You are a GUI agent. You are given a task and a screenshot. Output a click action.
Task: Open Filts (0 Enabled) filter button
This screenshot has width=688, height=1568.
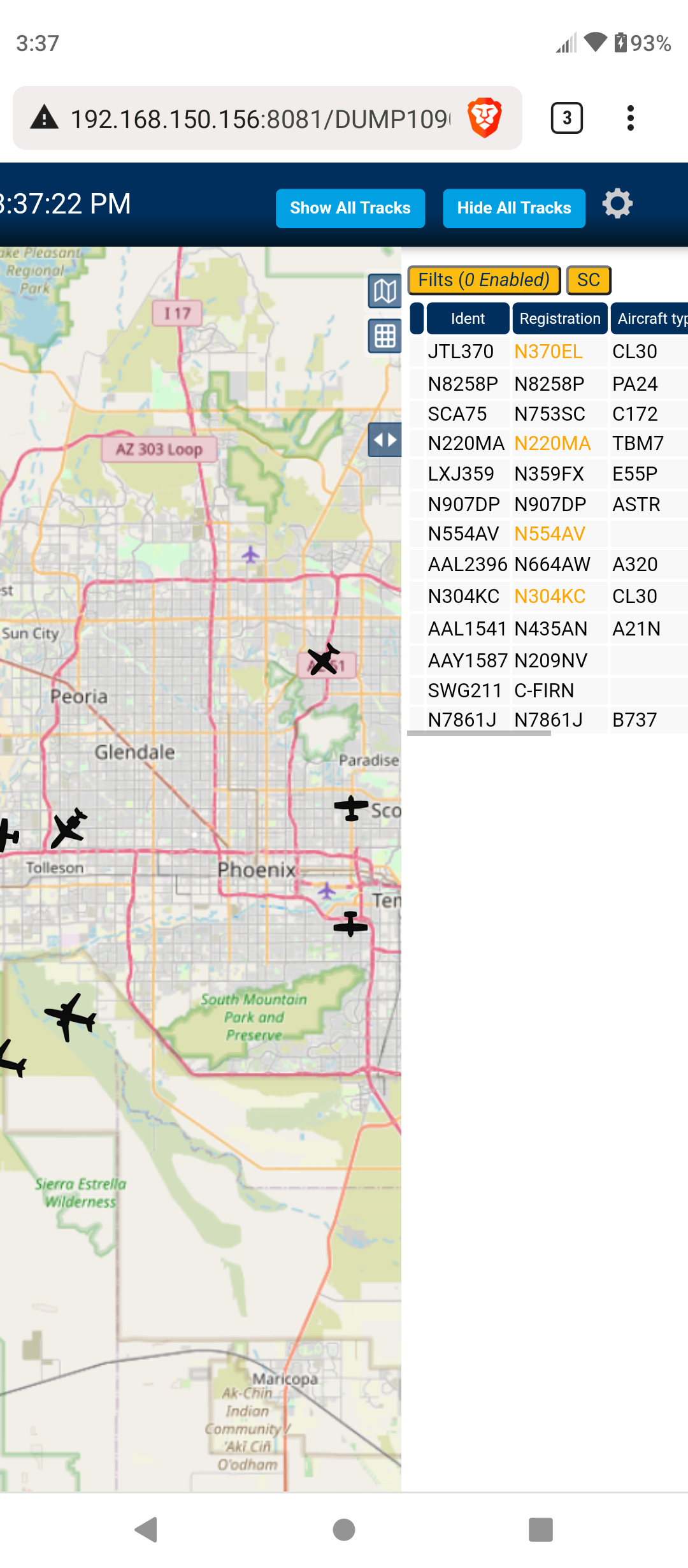(x=484, y=280)
